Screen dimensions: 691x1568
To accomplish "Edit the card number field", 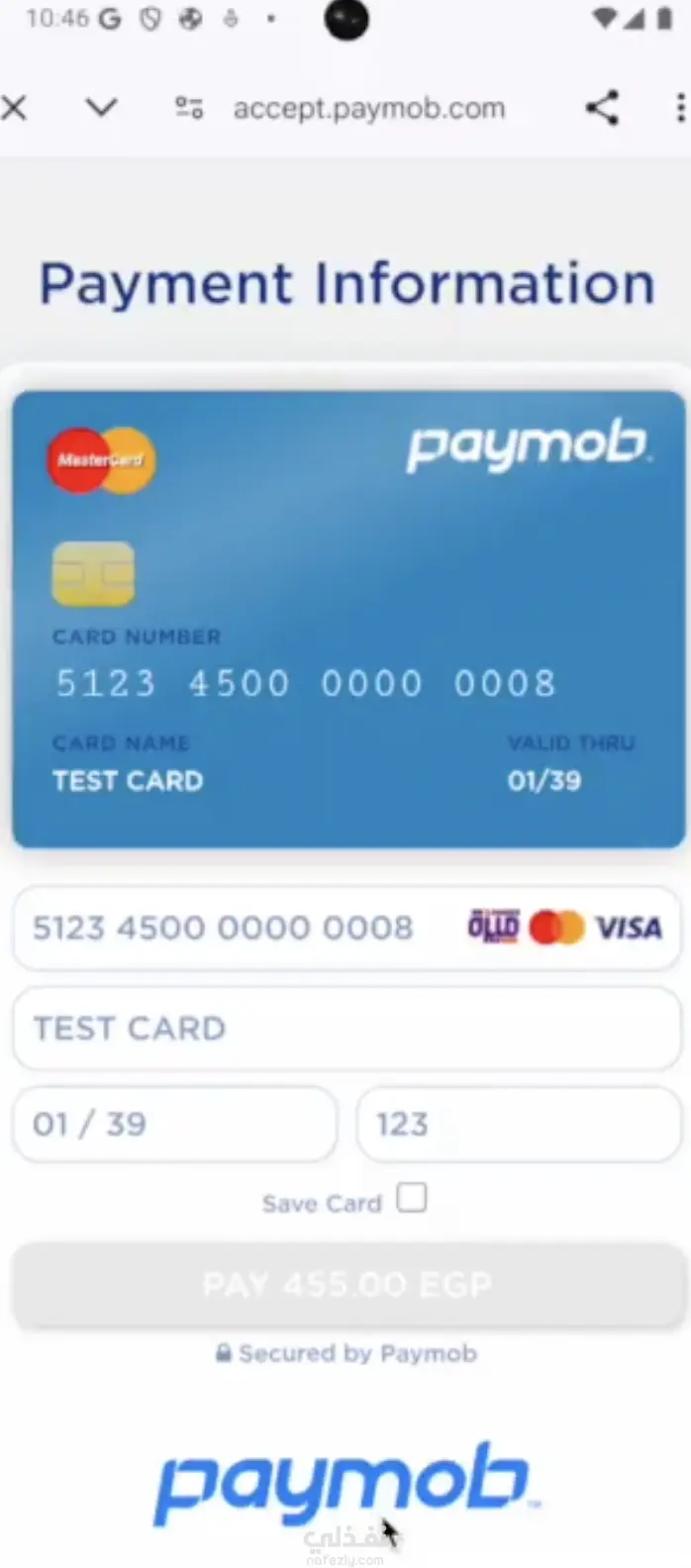I will click(x=238, y=929).
